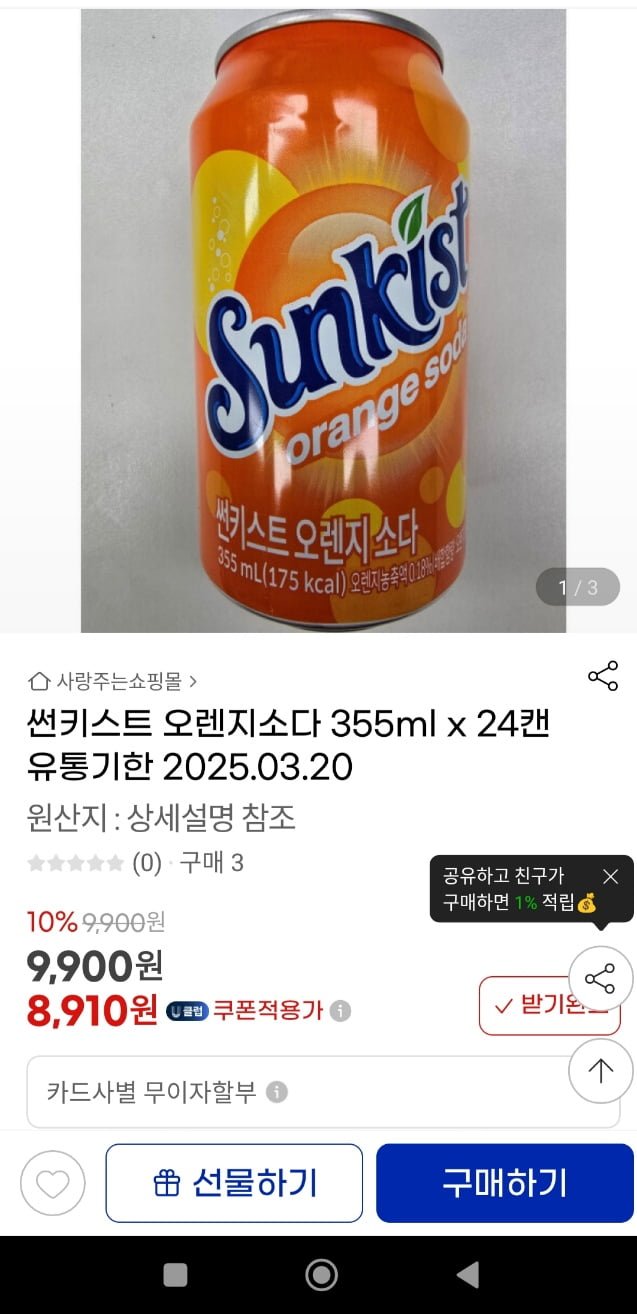The width and height of the screenshot is (637, 1314).
Task: Dismiss the share reward tooltip
Action: point(611,877)
